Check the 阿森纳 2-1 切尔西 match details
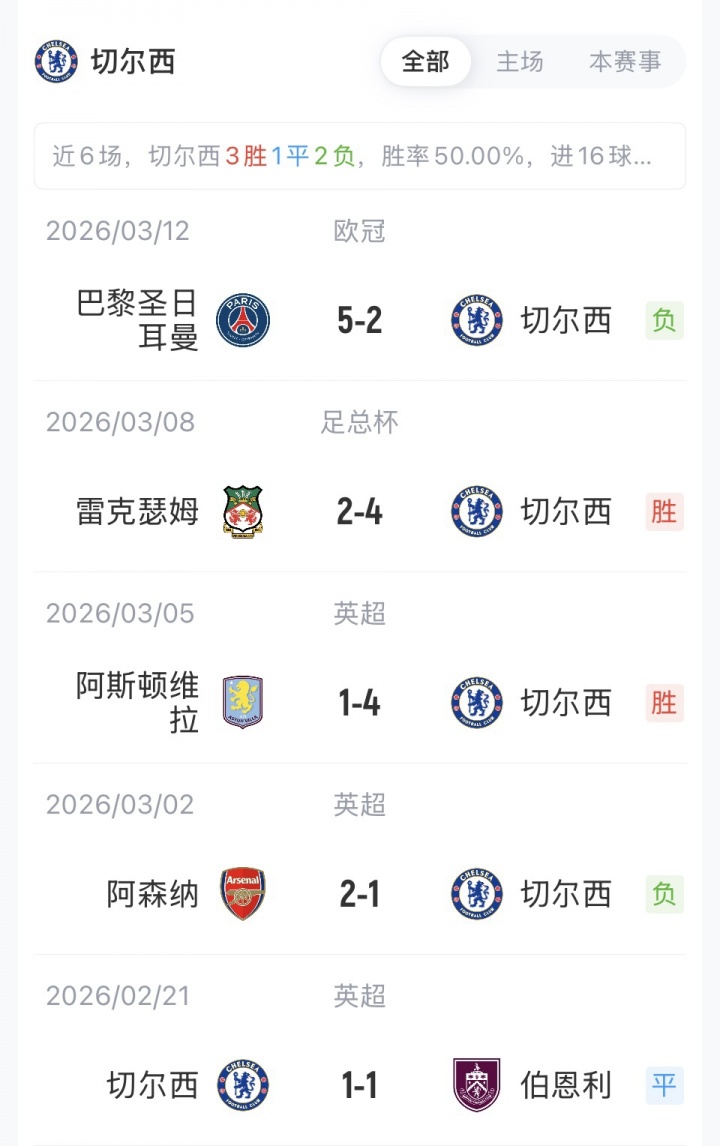Screen dimensions: 720x1146 360,894
